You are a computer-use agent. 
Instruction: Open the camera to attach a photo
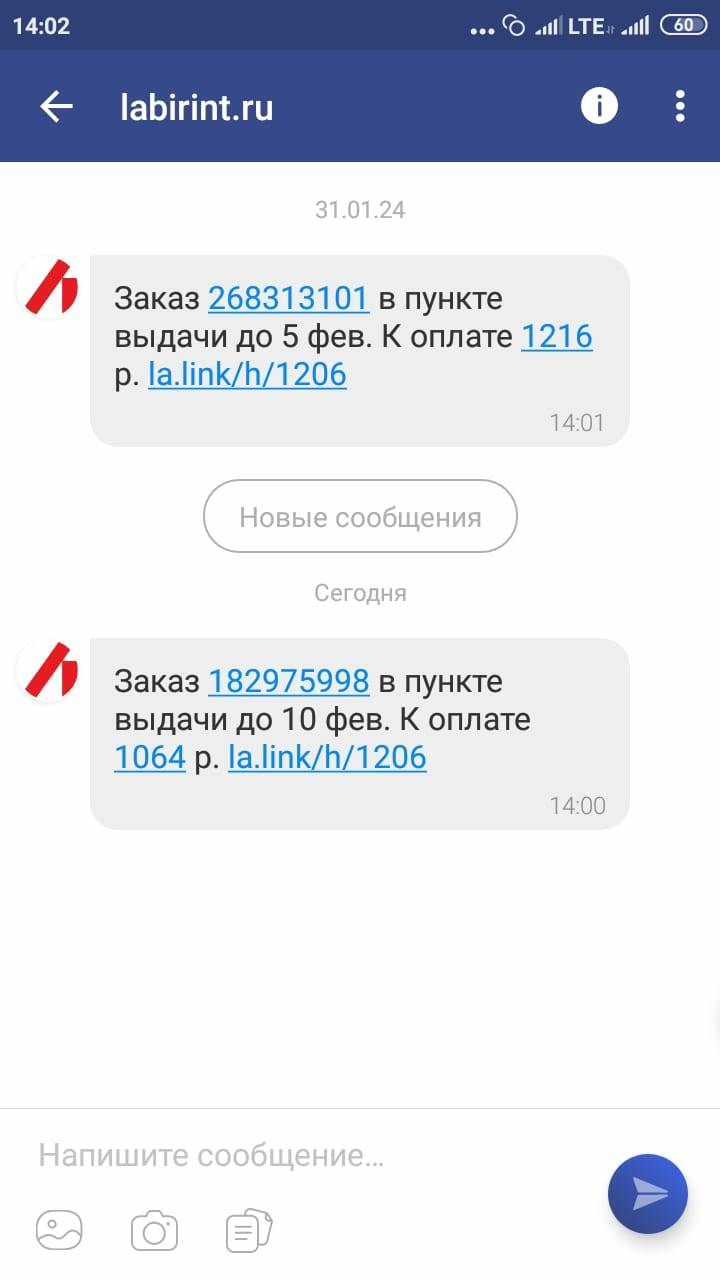[x=154, y=1230]
